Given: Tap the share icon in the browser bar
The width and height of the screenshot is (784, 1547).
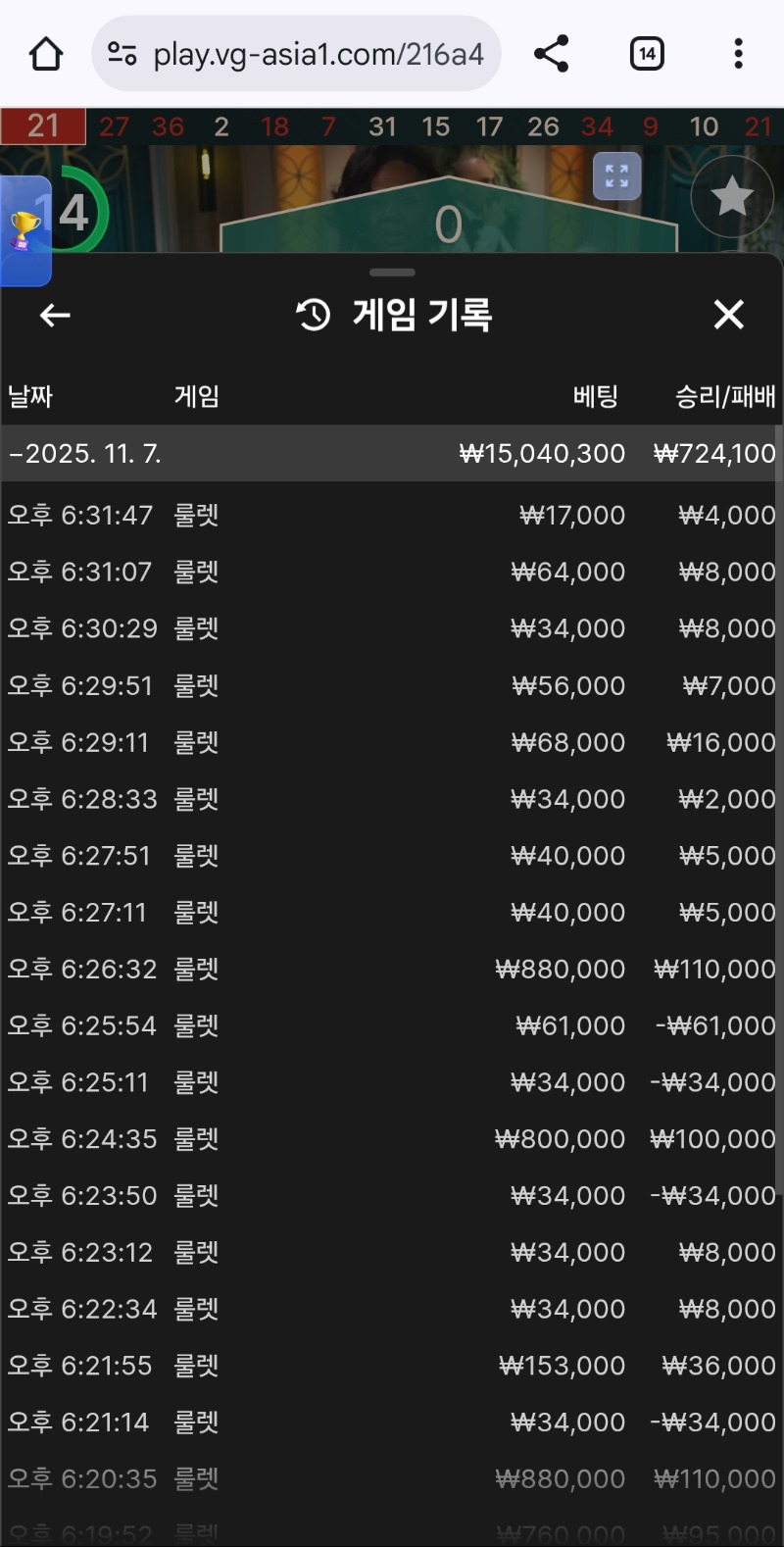Looking at the screenshot, I should click(x=550, y=53).
